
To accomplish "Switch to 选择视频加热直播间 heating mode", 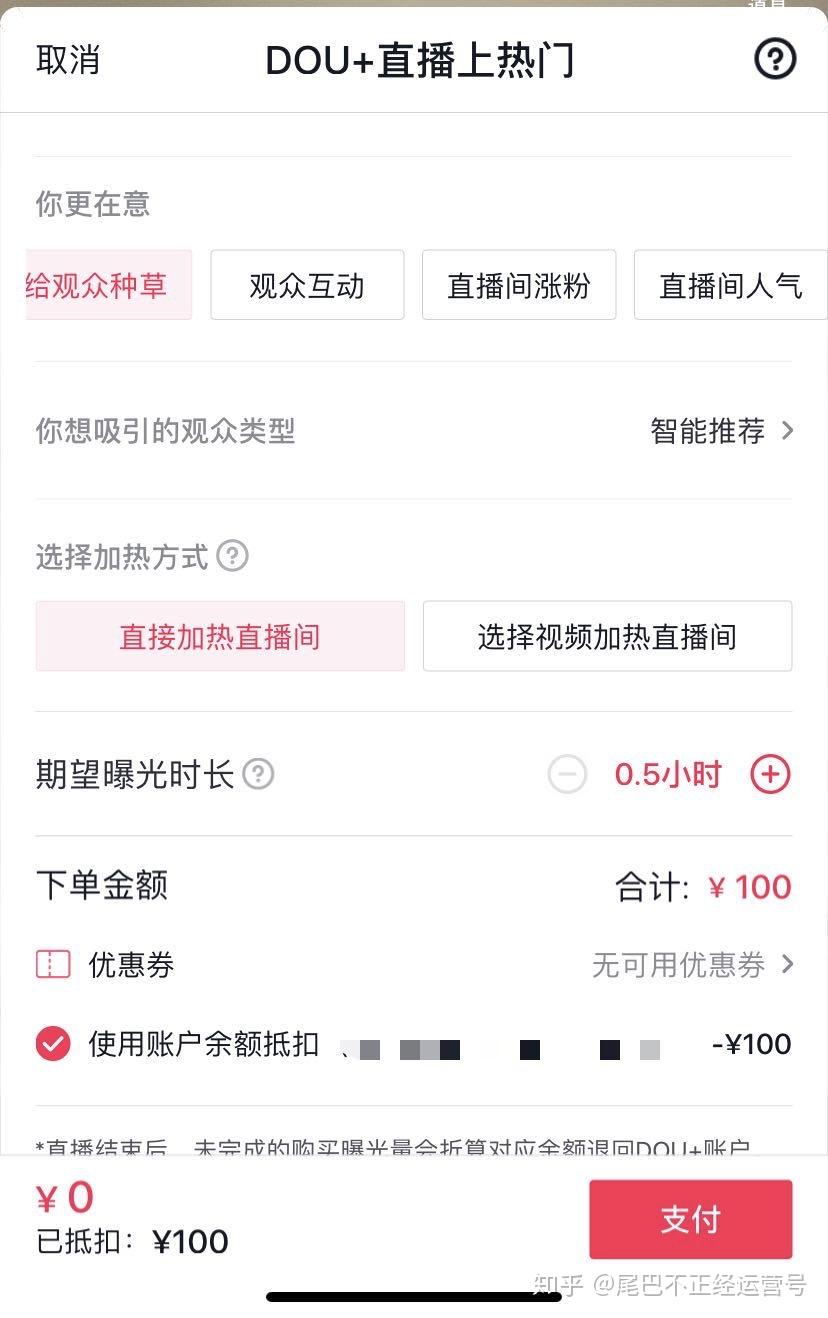I will 607,636.
